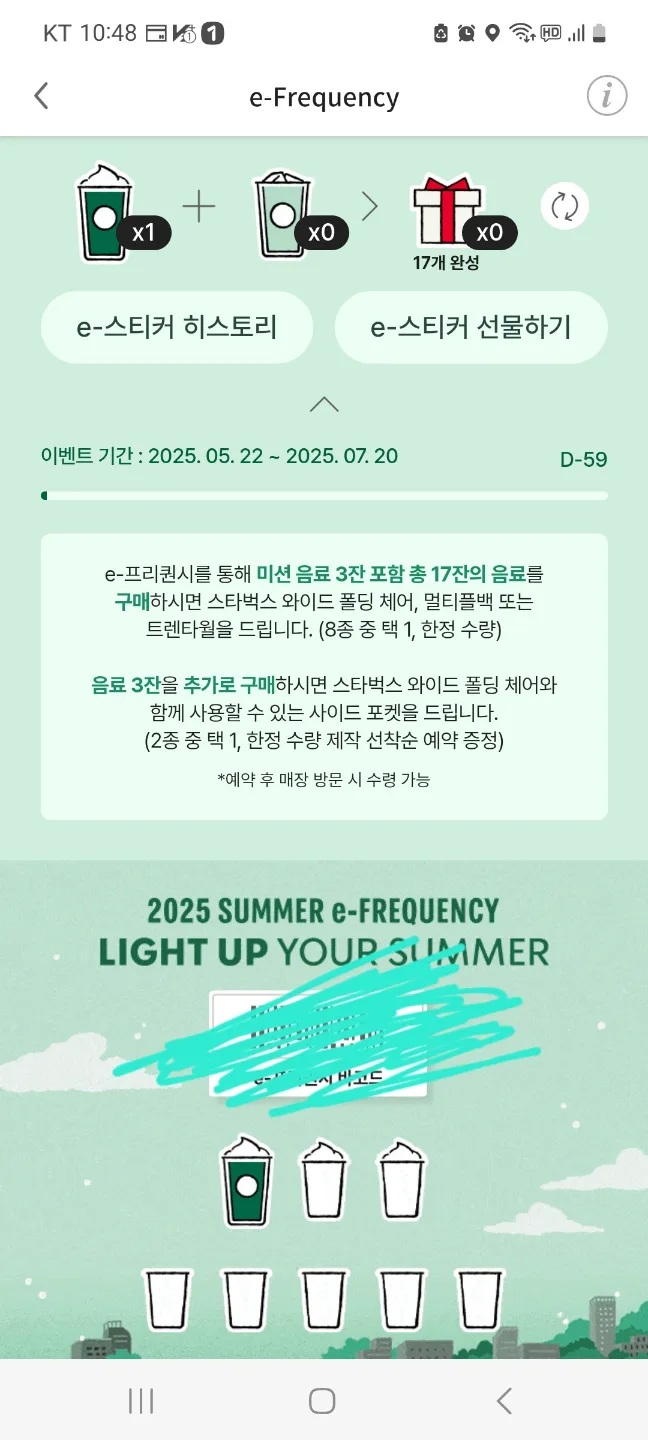Image resolution: width=648 pixels, height=1440 pixels.
Task: Tap the system home button
Action: [322, 1400]
